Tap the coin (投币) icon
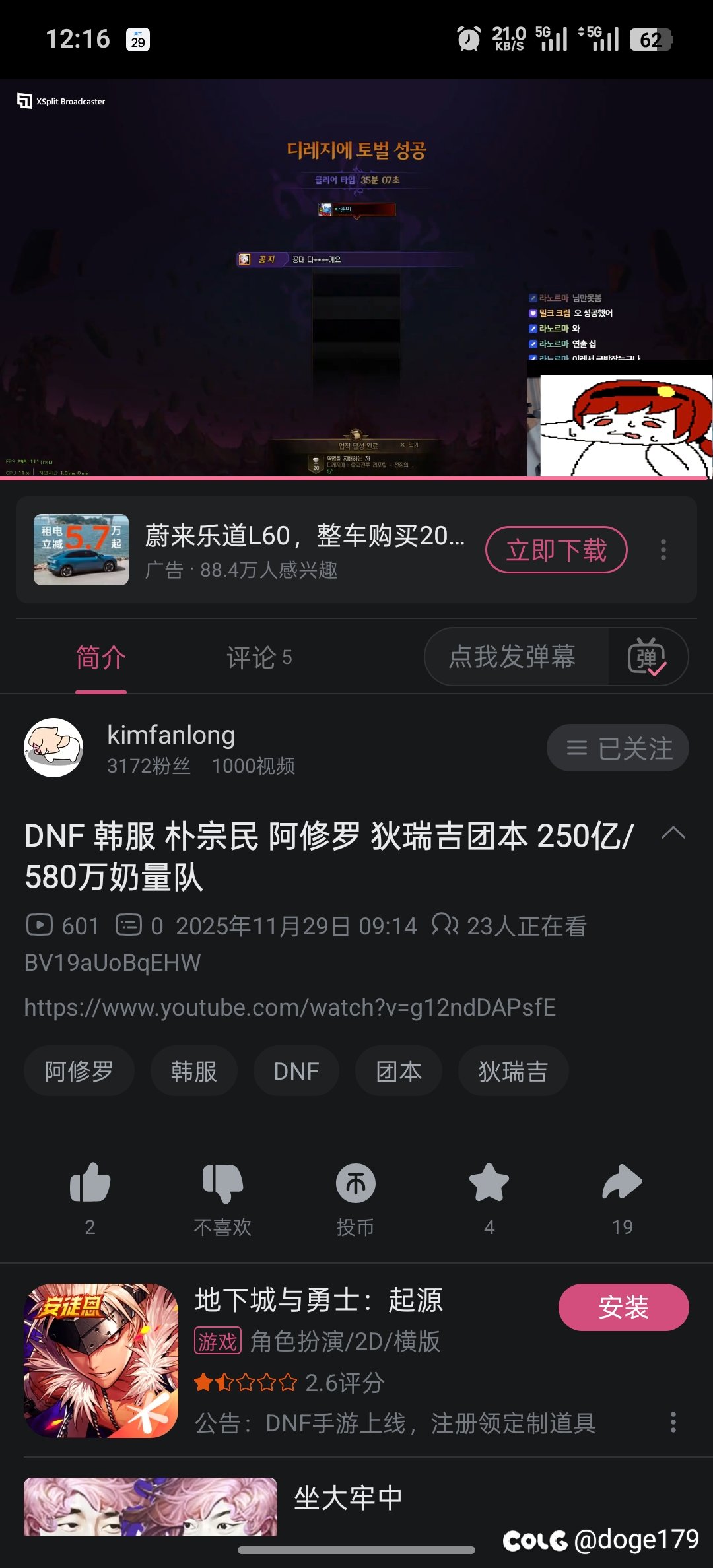The width and height of the screenshot is (713, 1568). tap(355, 1185)
